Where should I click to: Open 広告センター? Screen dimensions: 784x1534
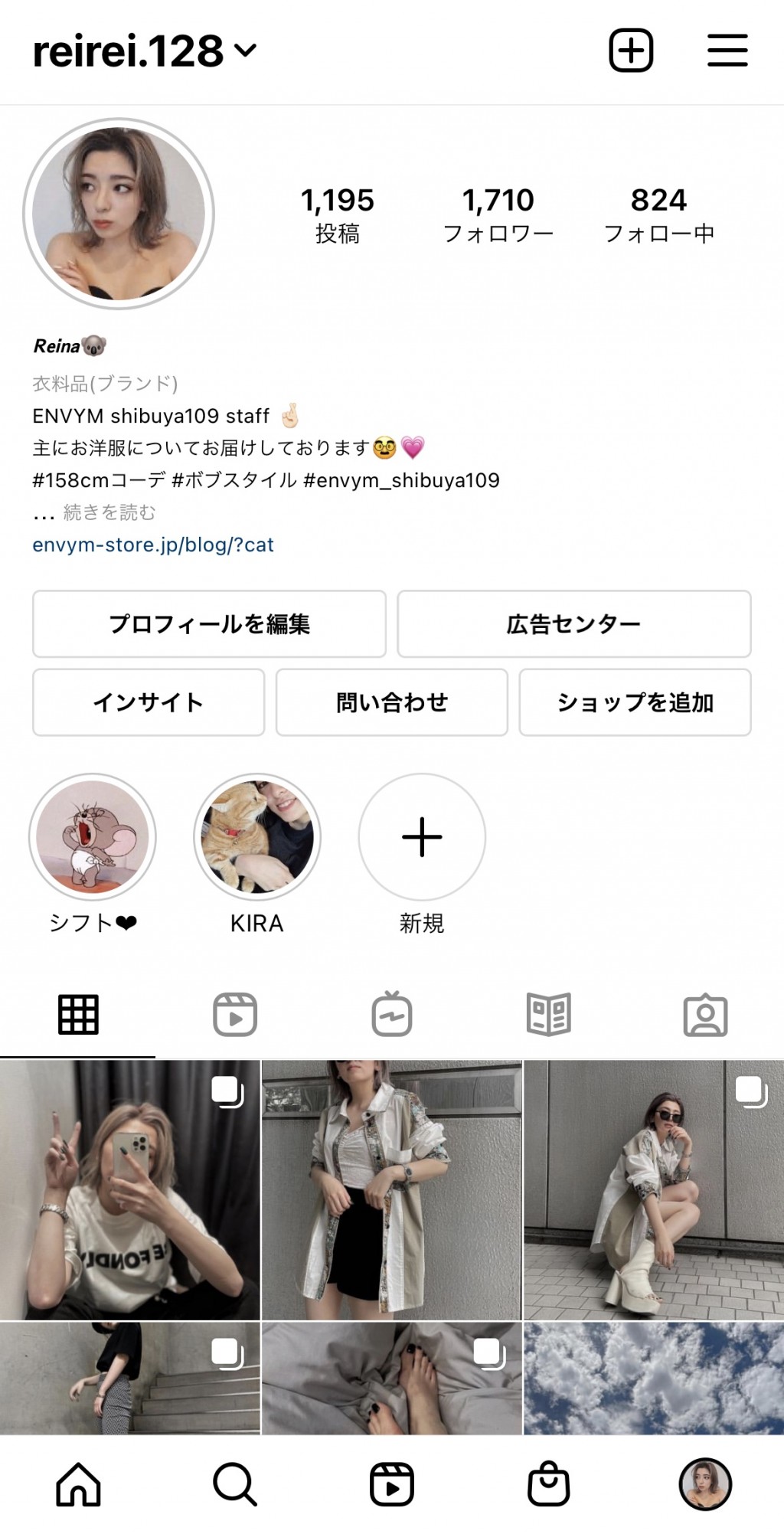pos(574,623)
